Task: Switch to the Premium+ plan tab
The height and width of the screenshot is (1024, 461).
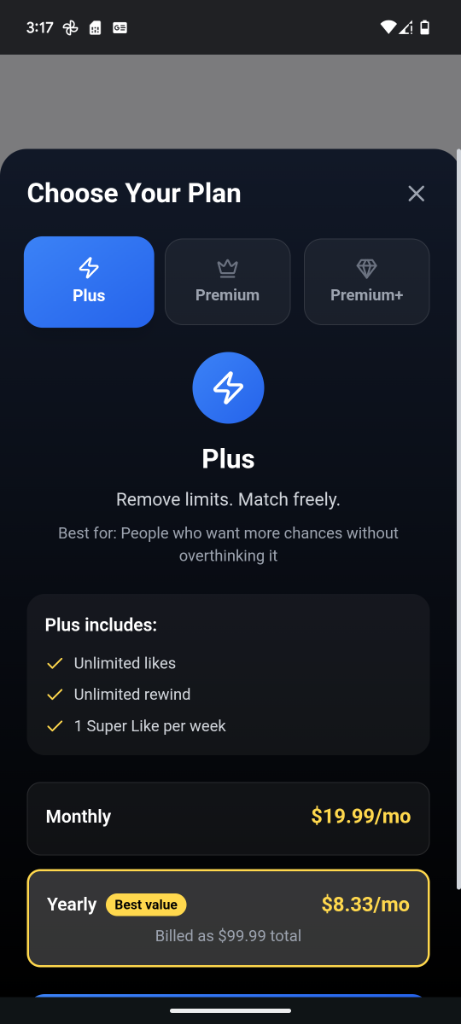Action: (x=366, y=281)
